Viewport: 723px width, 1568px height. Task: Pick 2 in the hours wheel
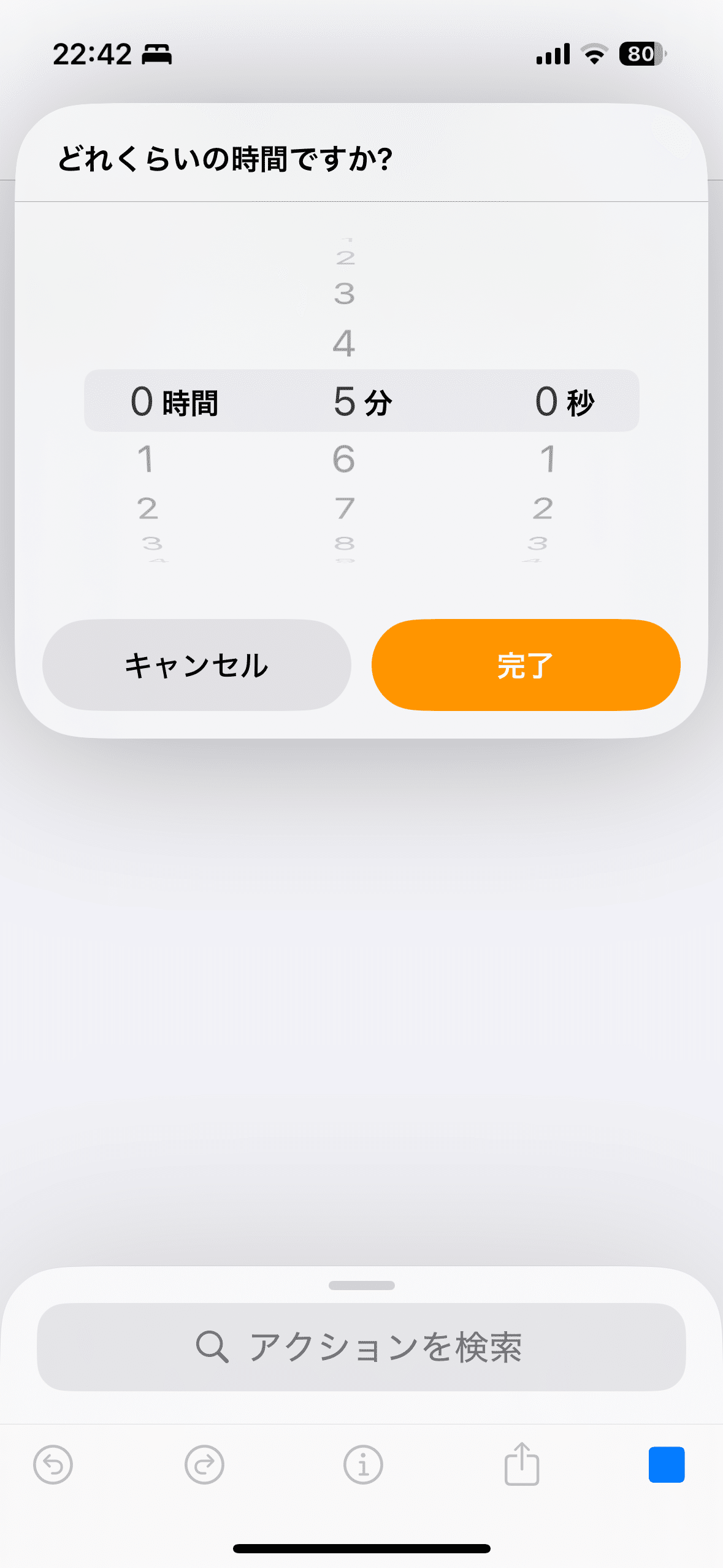click(x=147, y=509)
